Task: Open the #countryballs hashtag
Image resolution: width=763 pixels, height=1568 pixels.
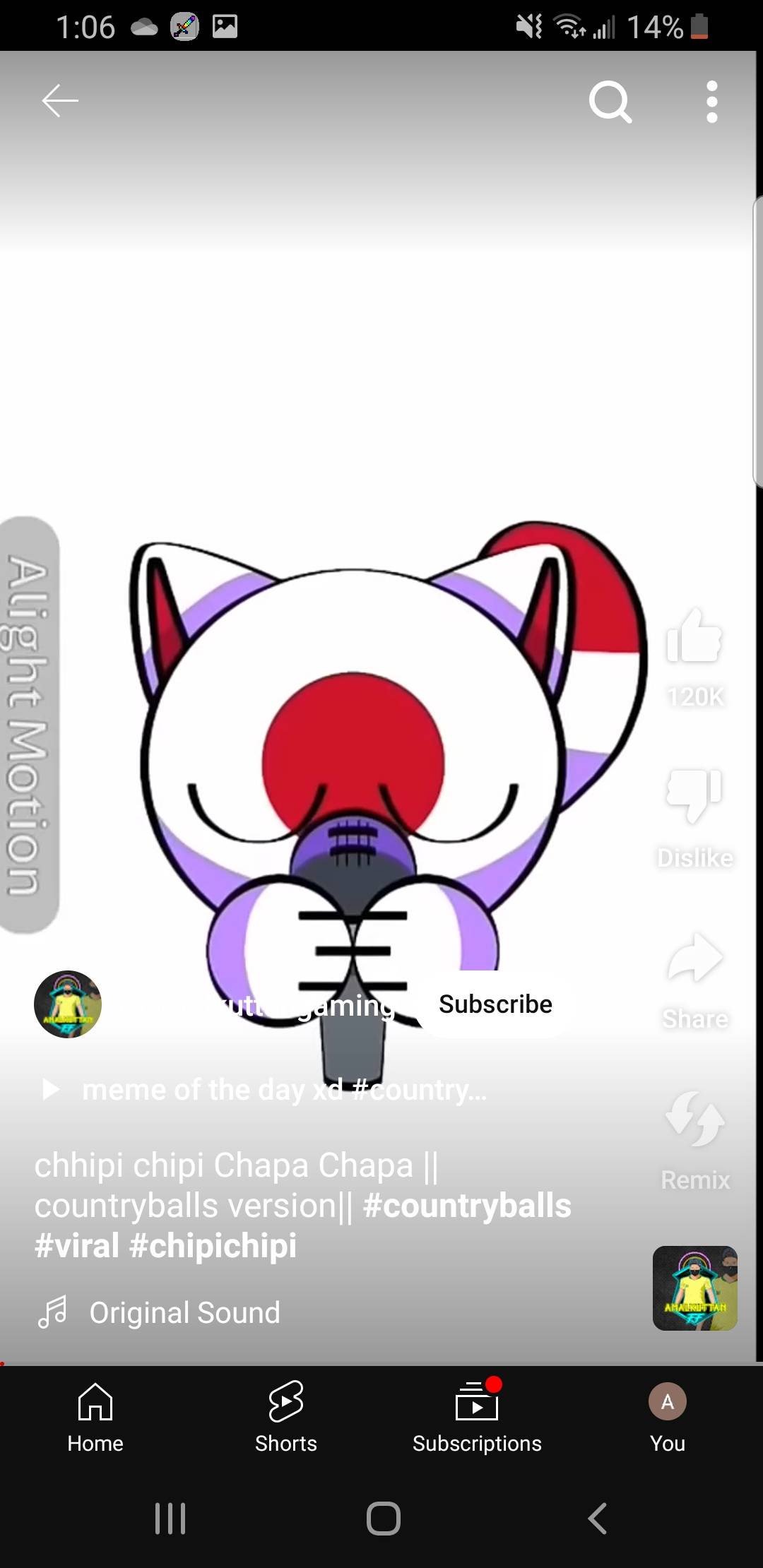Action: click(467, 1206)
